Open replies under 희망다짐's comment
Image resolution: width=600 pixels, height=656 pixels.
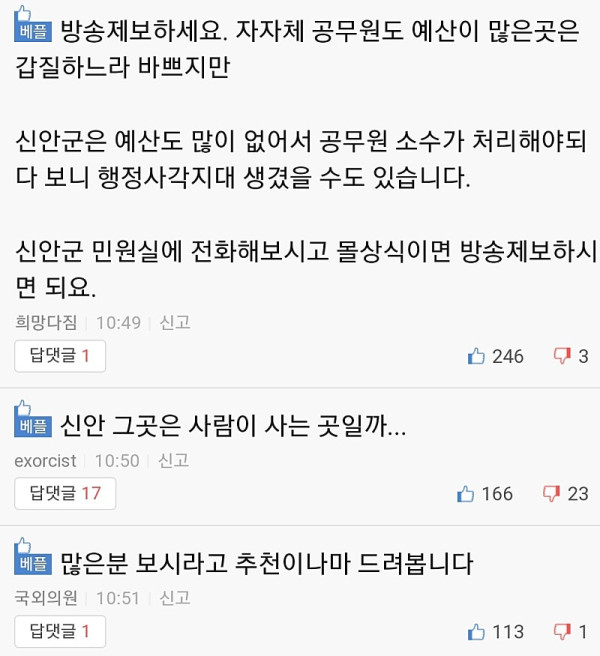point(60,356)
